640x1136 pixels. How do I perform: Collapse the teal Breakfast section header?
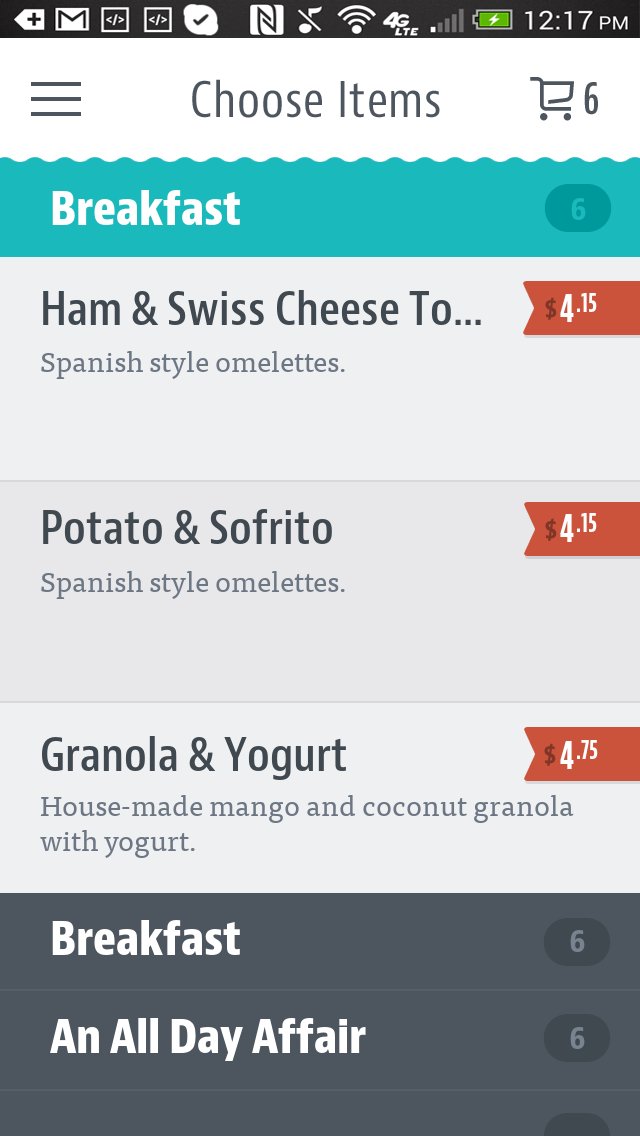click(320, 209)
